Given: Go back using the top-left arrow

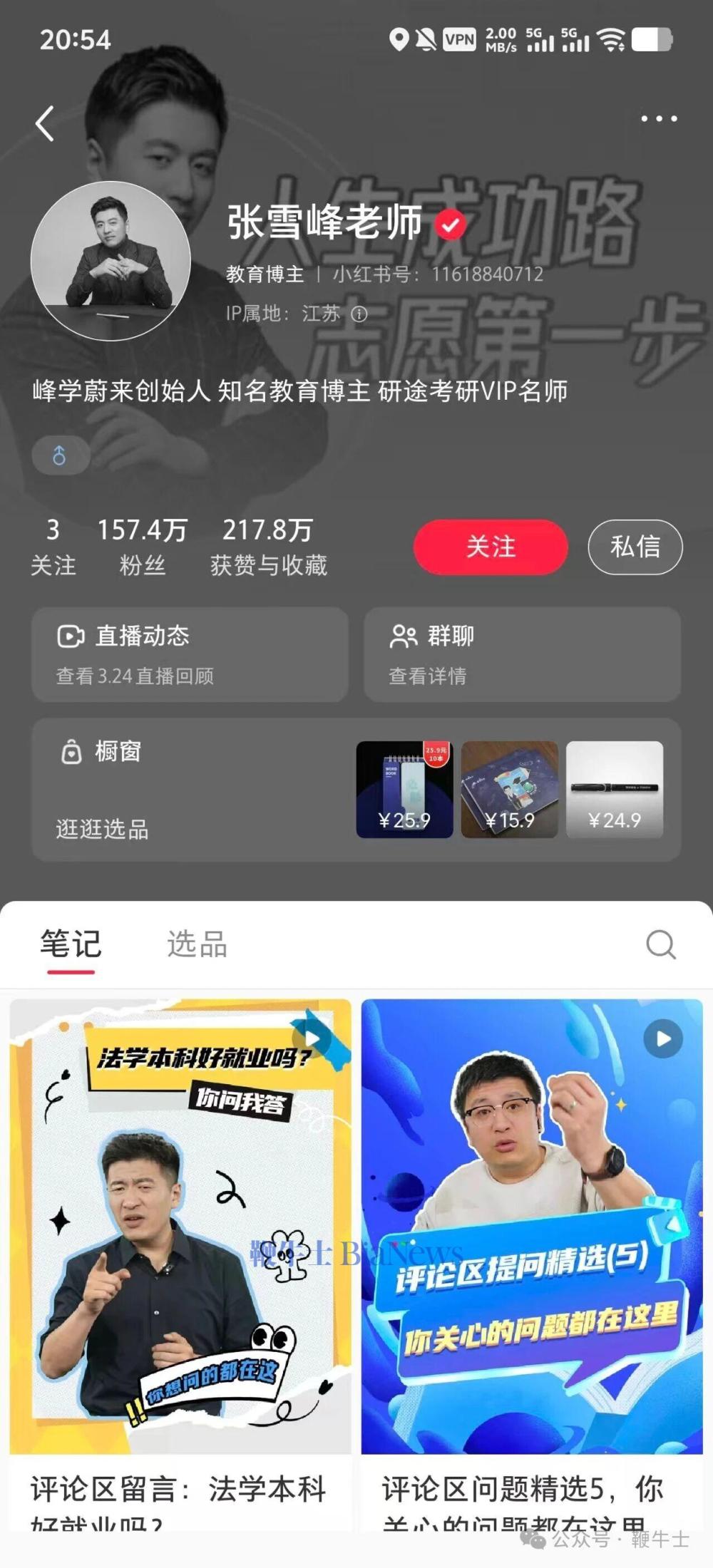Looking at the screenshot, I should (x=46, y=123).
